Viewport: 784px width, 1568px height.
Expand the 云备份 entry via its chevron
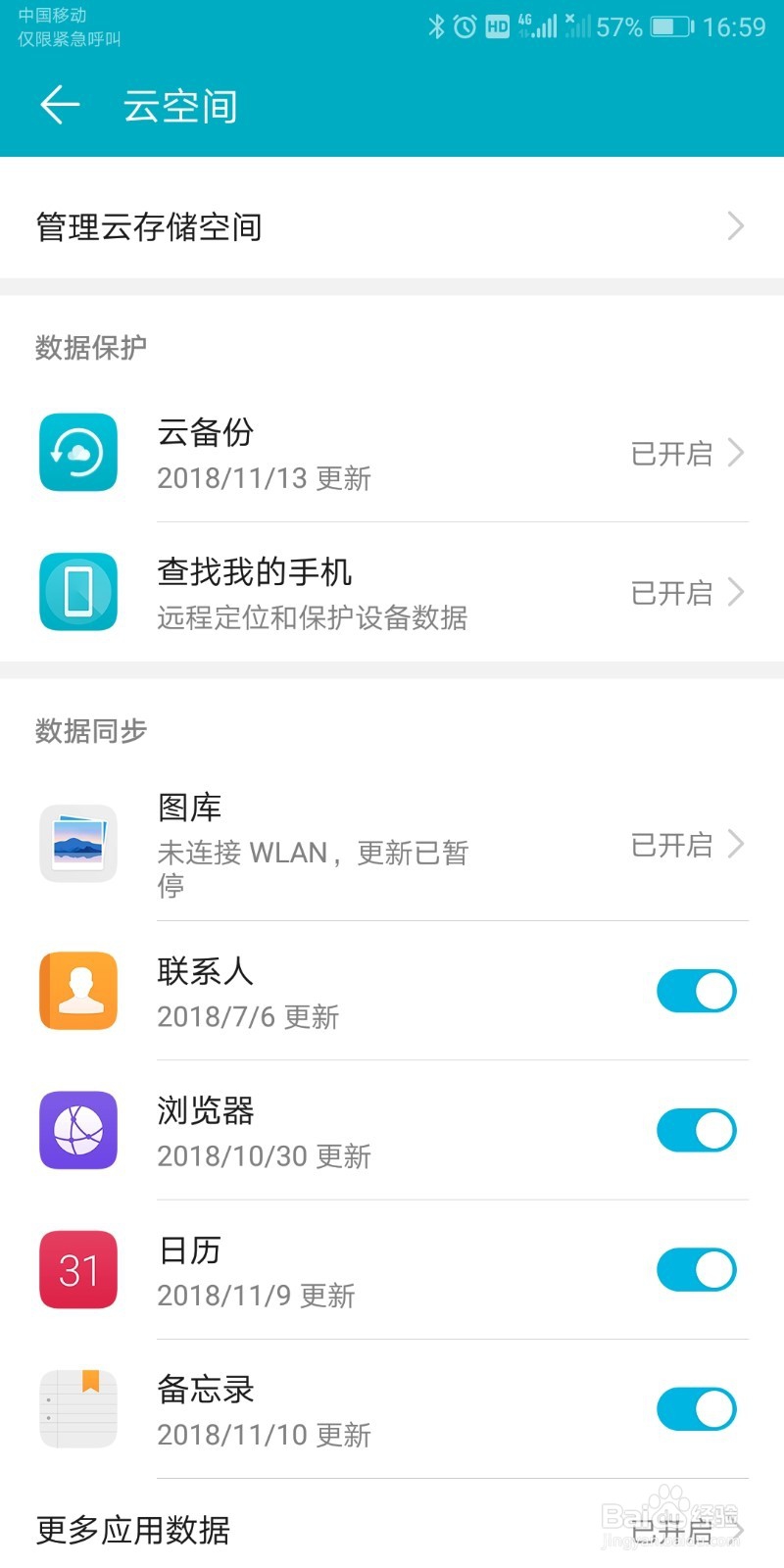[737, 453]
